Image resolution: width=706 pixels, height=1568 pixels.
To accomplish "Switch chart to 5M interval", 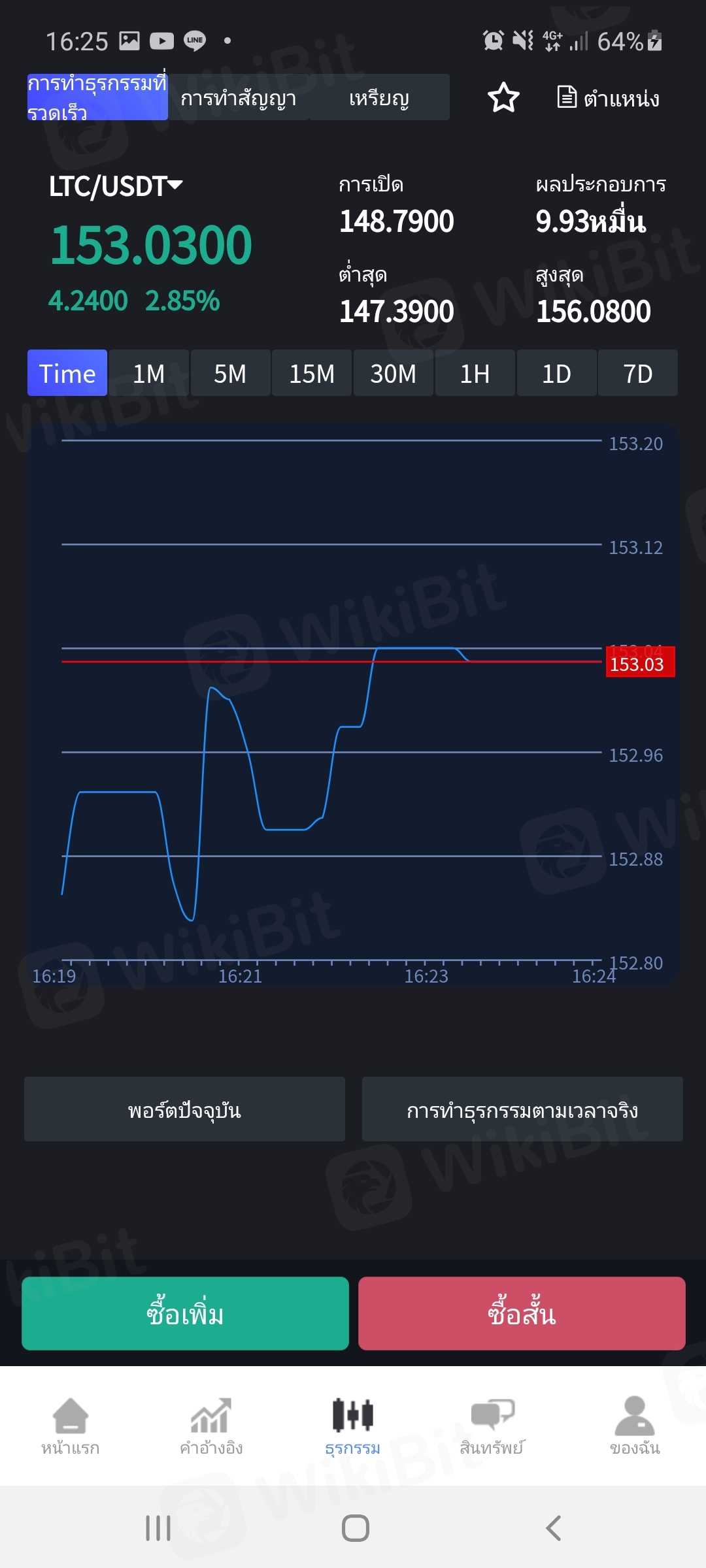I will coord(230,374).
